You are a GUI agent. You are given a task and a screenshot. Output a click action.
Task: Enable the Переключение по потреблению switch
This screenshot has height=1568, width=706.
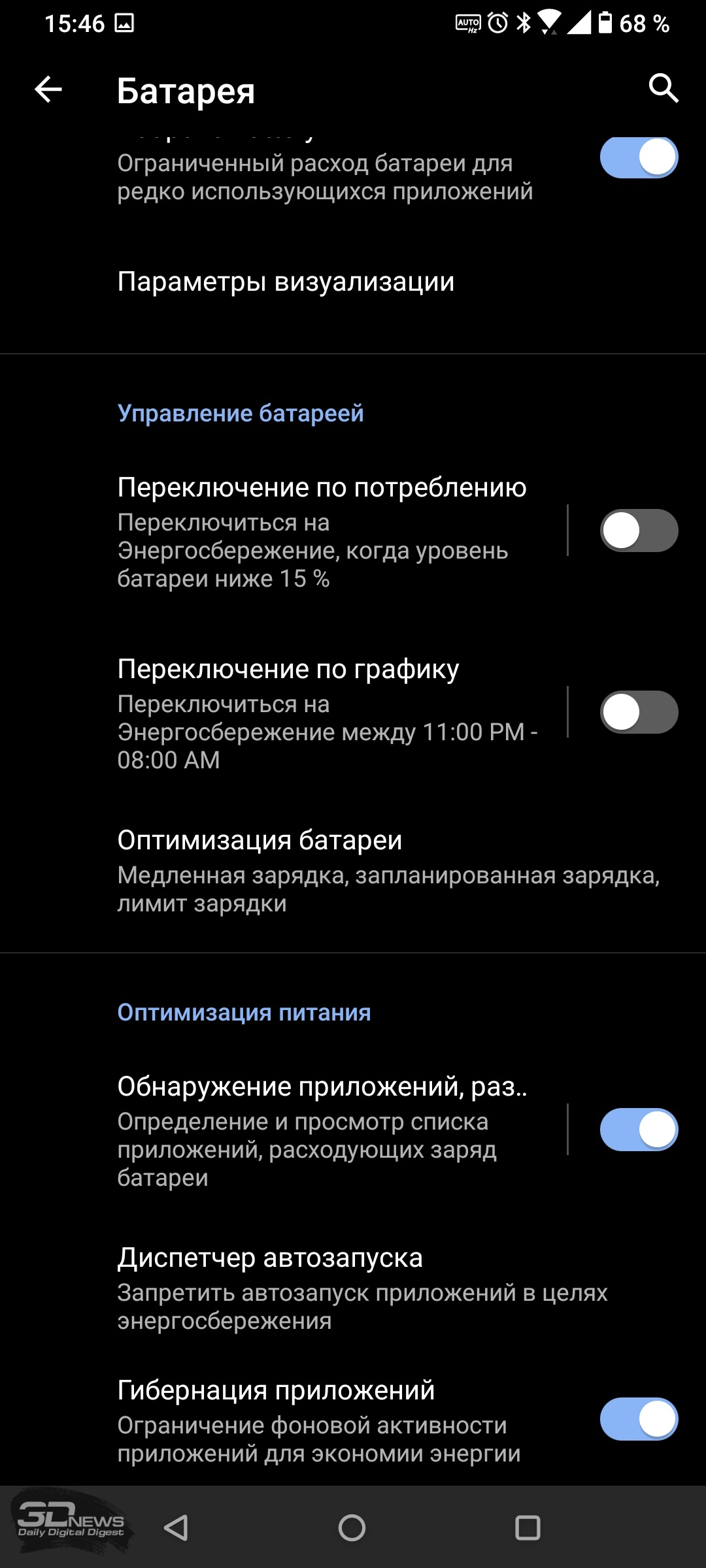click(639, 531)
